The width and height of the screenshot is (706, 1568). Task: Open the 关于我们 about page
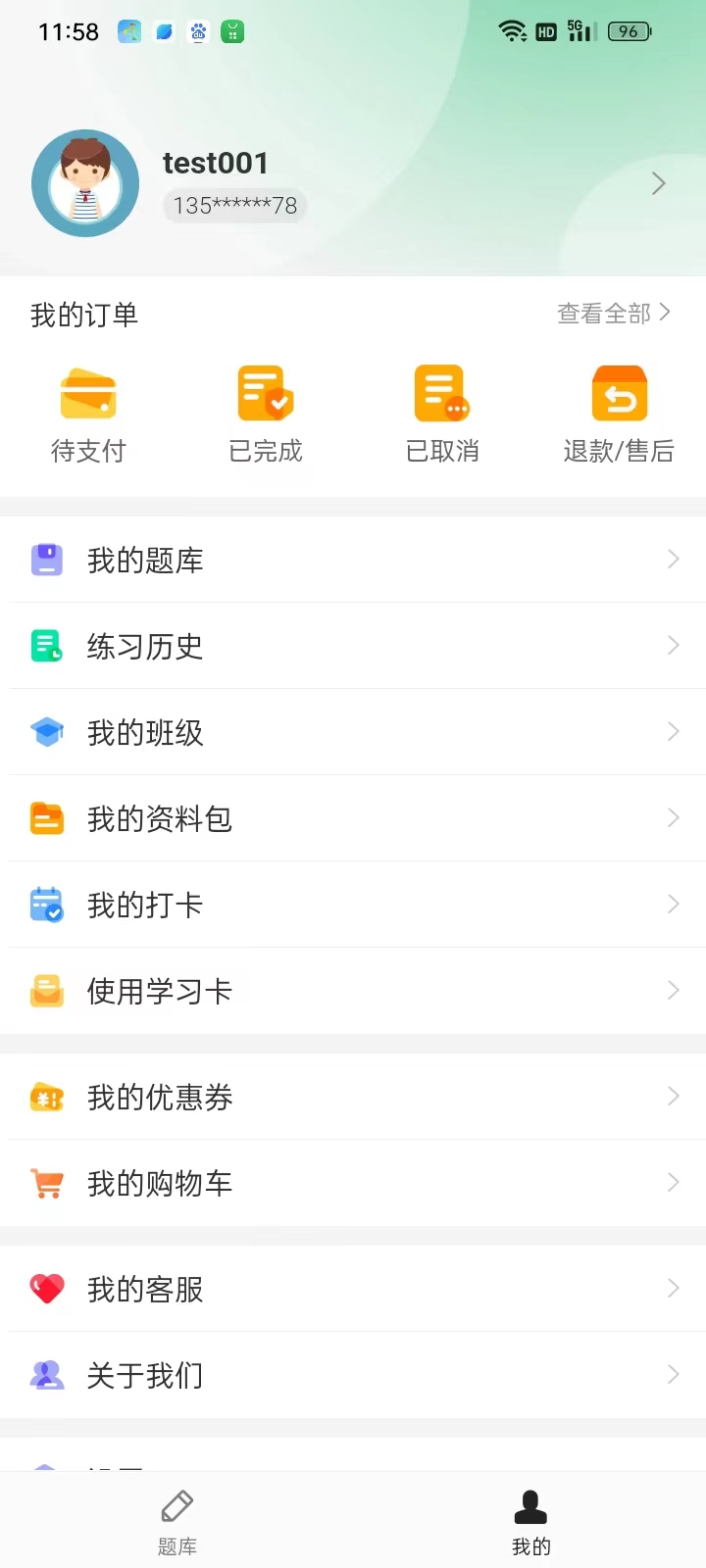[x=353, y=1375]
